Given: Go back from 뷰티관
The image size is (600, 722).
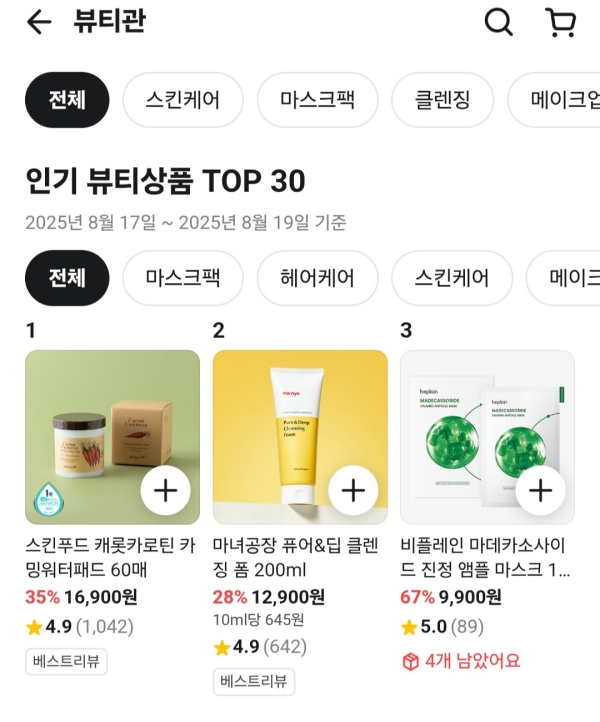Looking at the screenshot, I should click(38, 23).
